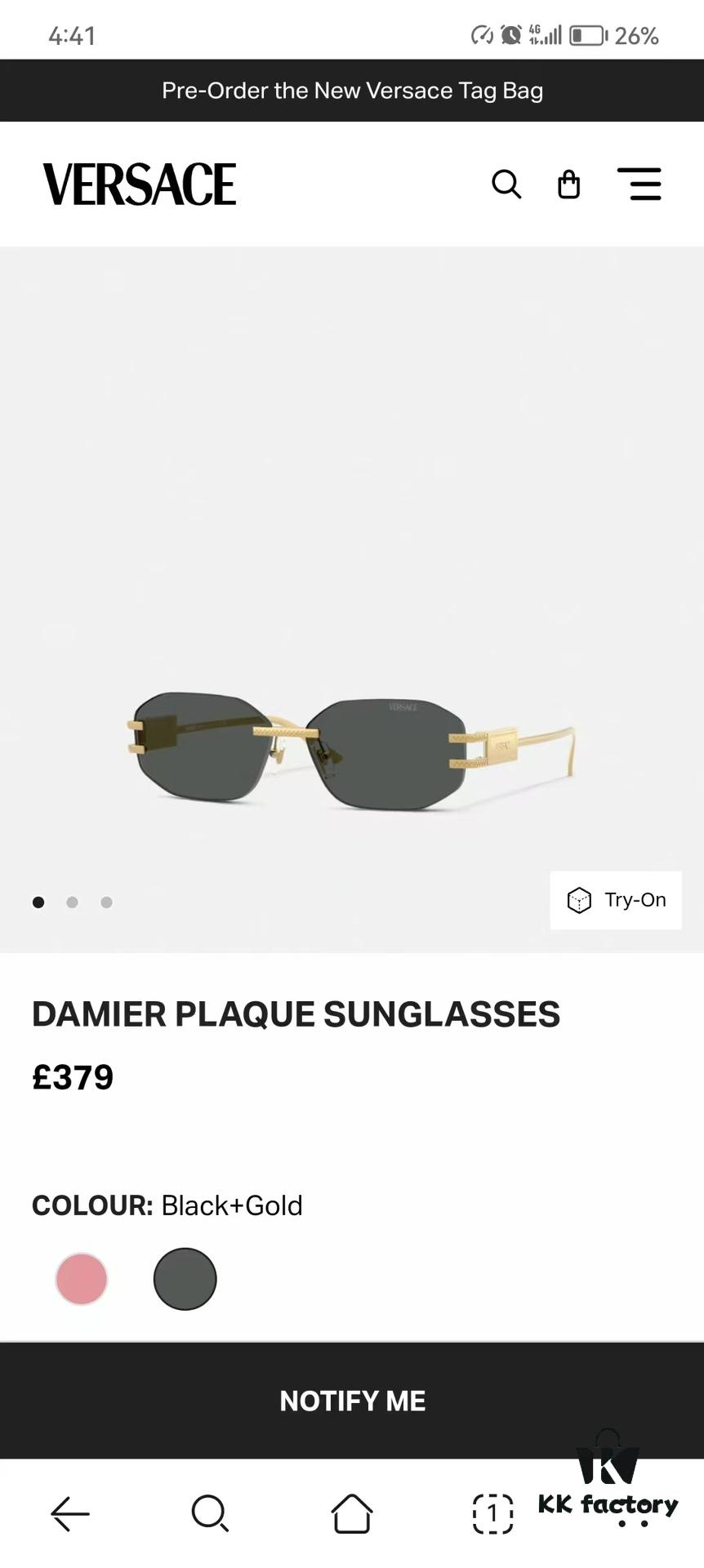Click the 3D cube Try-On icon
Viewport: 704px width, 1568px height.
[579, 900]
